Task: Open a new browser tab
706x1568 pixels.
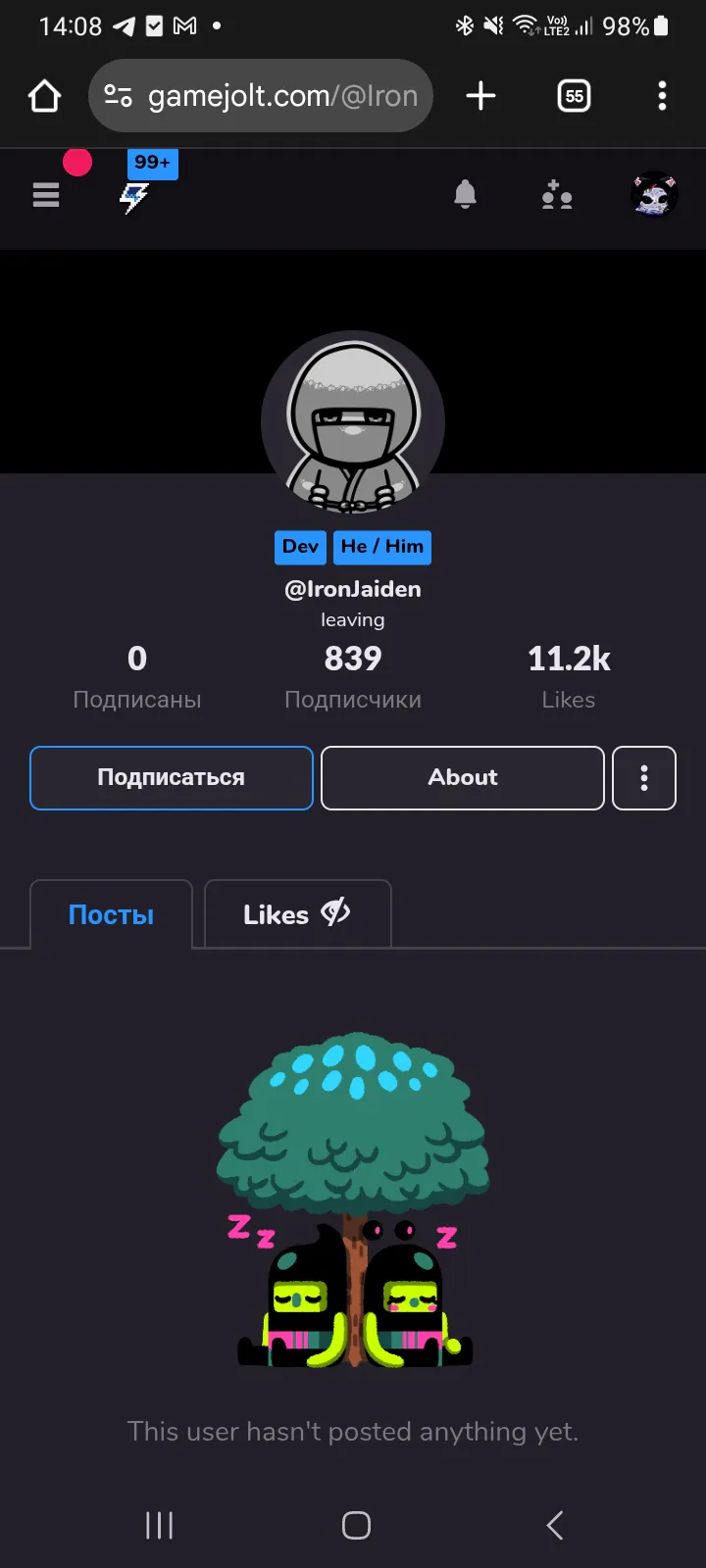Action: [x=480, y=96]
